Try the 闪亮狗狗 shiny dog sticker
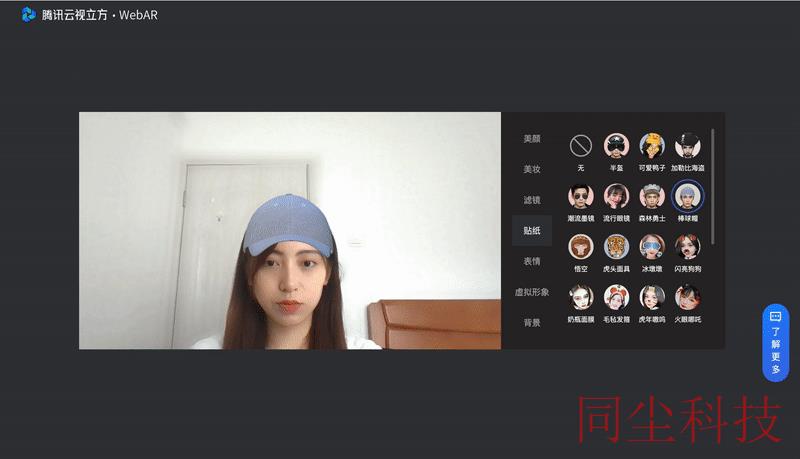Viewport: 800px width, 459px height. (687, 247)
